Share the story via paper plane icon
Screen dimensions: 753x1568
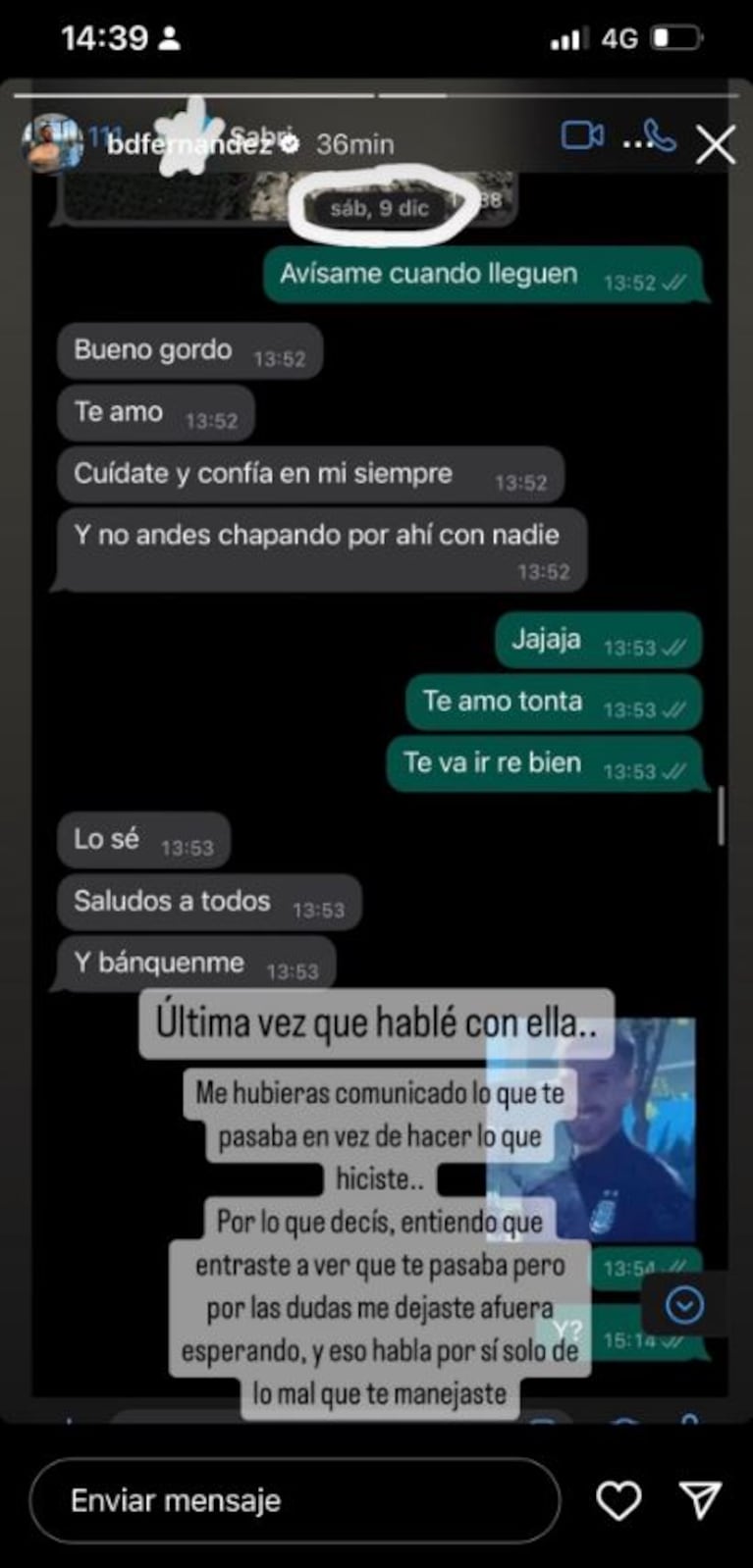700,1499
